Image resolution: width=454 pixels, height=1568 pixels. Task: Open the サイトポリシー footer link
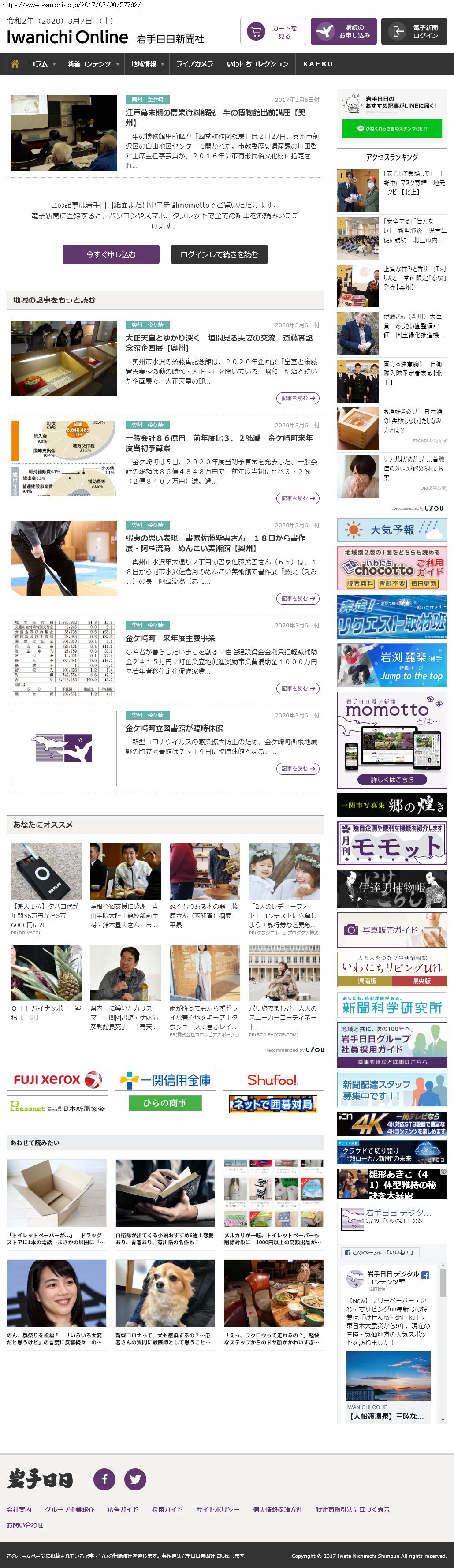(x=217, y=1509)
